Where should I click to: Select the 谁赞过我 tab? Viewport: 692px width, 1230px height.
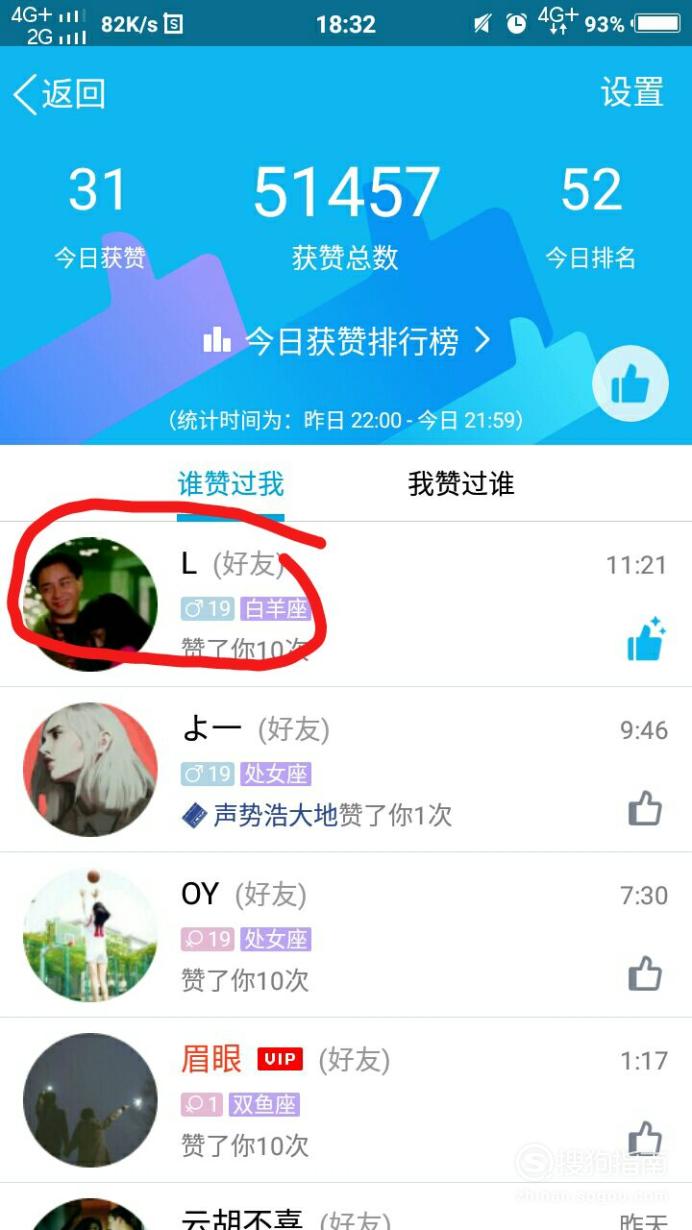231,484
